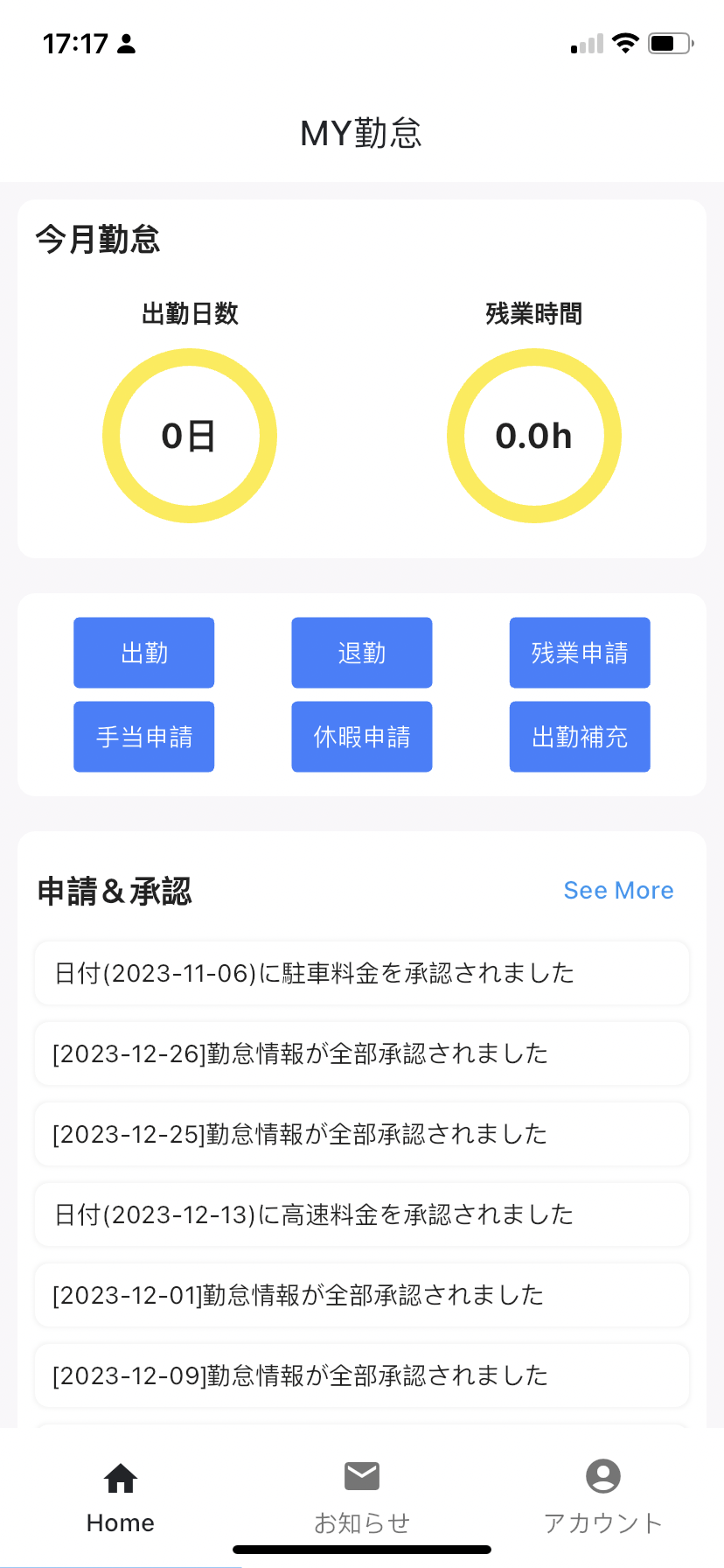Tap the 出勤 clock-in button
The image size is (724, 1568).
(x=143, y=653)
